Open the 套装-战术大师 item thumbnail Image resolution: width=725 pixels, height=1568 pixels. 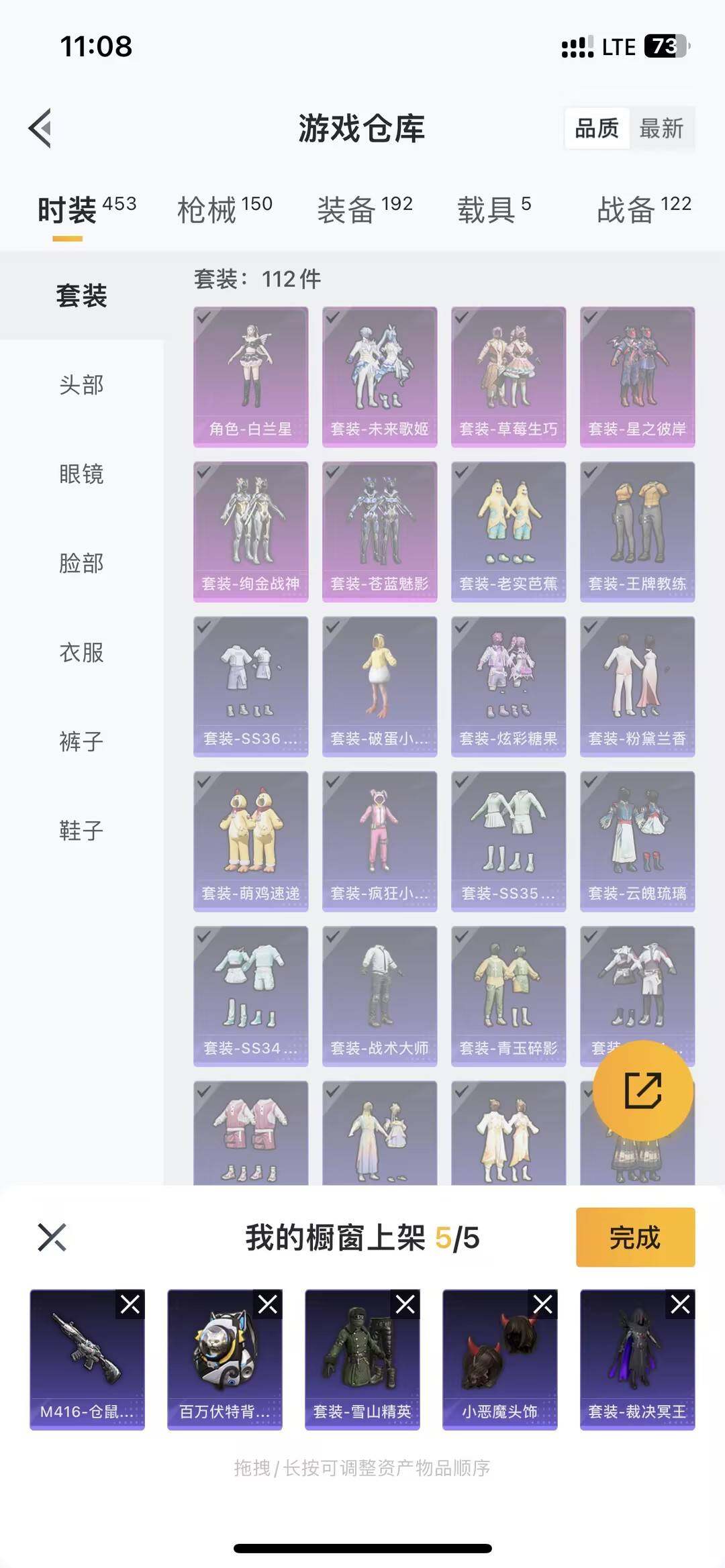(379, 994)
